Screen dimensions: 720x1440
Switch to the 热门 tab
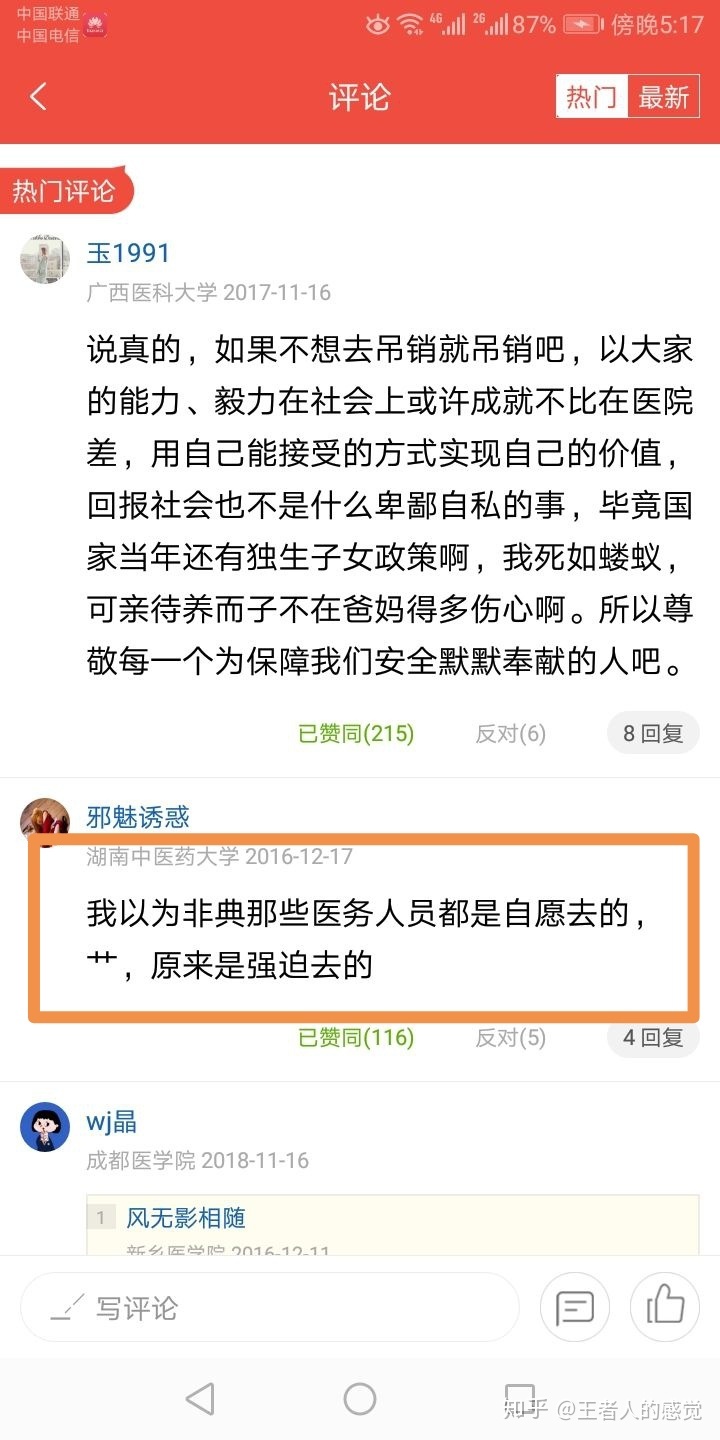(591, 97)
